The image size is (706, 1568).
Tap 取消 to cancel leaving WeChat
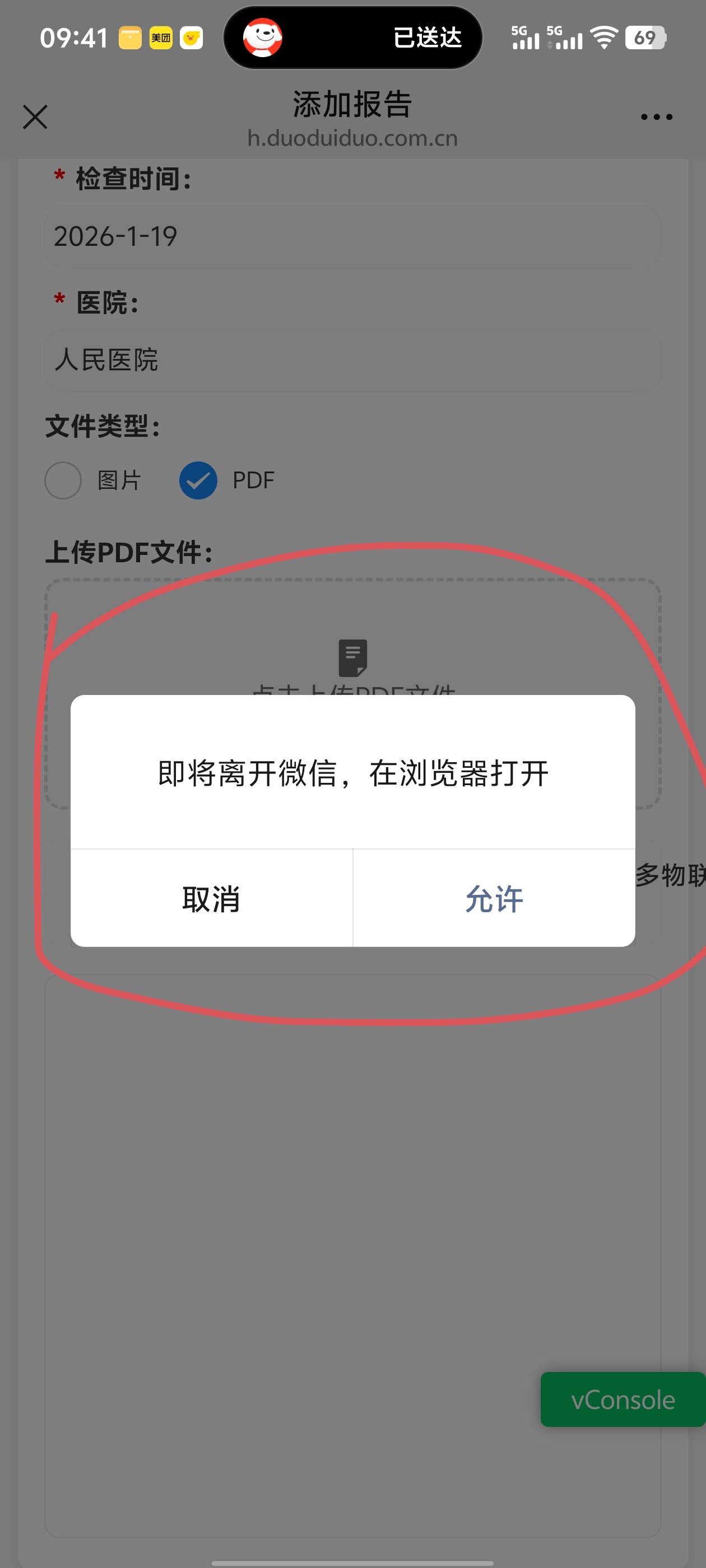(211, 898)
